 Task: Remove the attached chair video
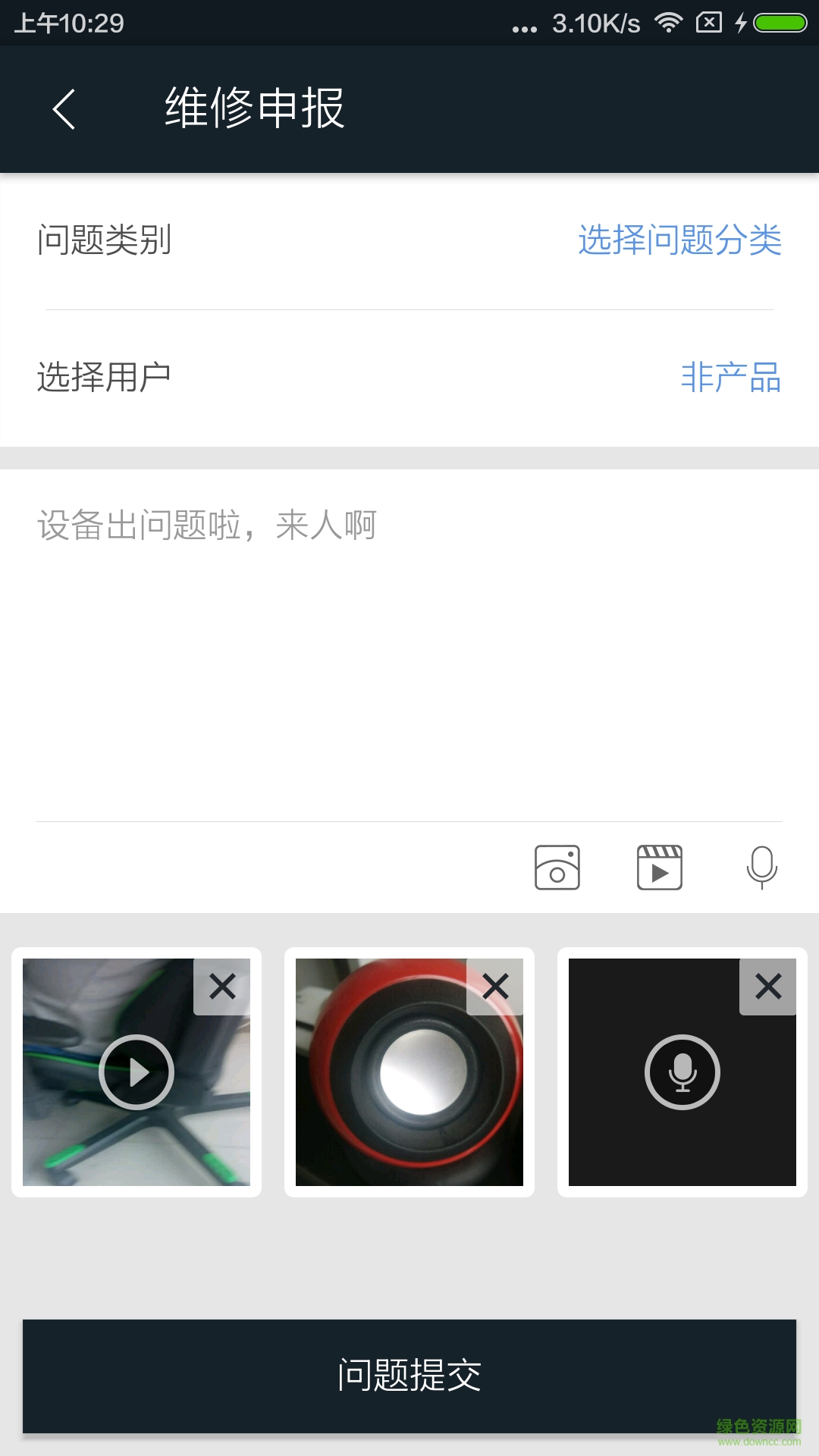click(x=222, y=987)
